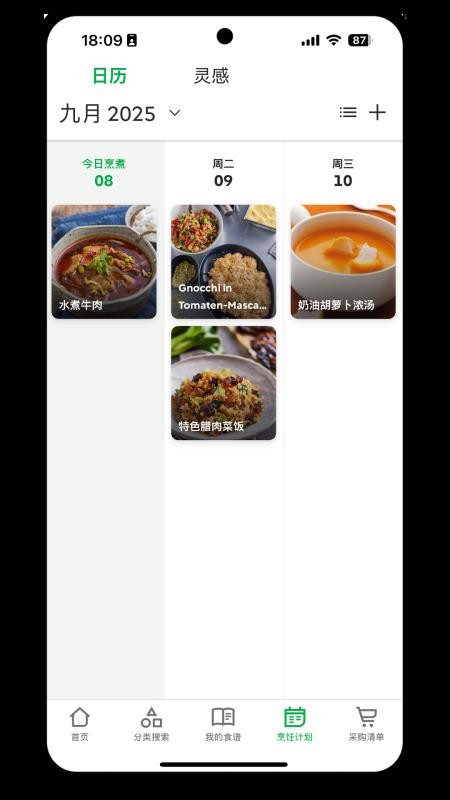This screenshot has width=450, height=800.
Task: Select the 日历 tab
Action: point(109,76)
